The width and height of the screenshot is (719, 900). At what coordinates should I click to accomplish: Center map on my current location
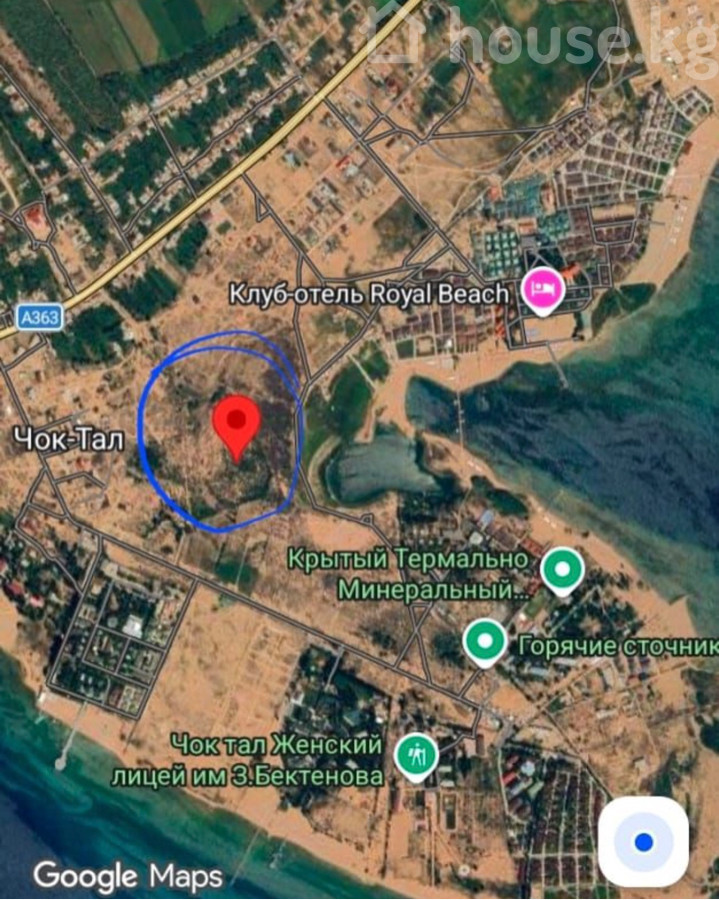pos(643,842)
